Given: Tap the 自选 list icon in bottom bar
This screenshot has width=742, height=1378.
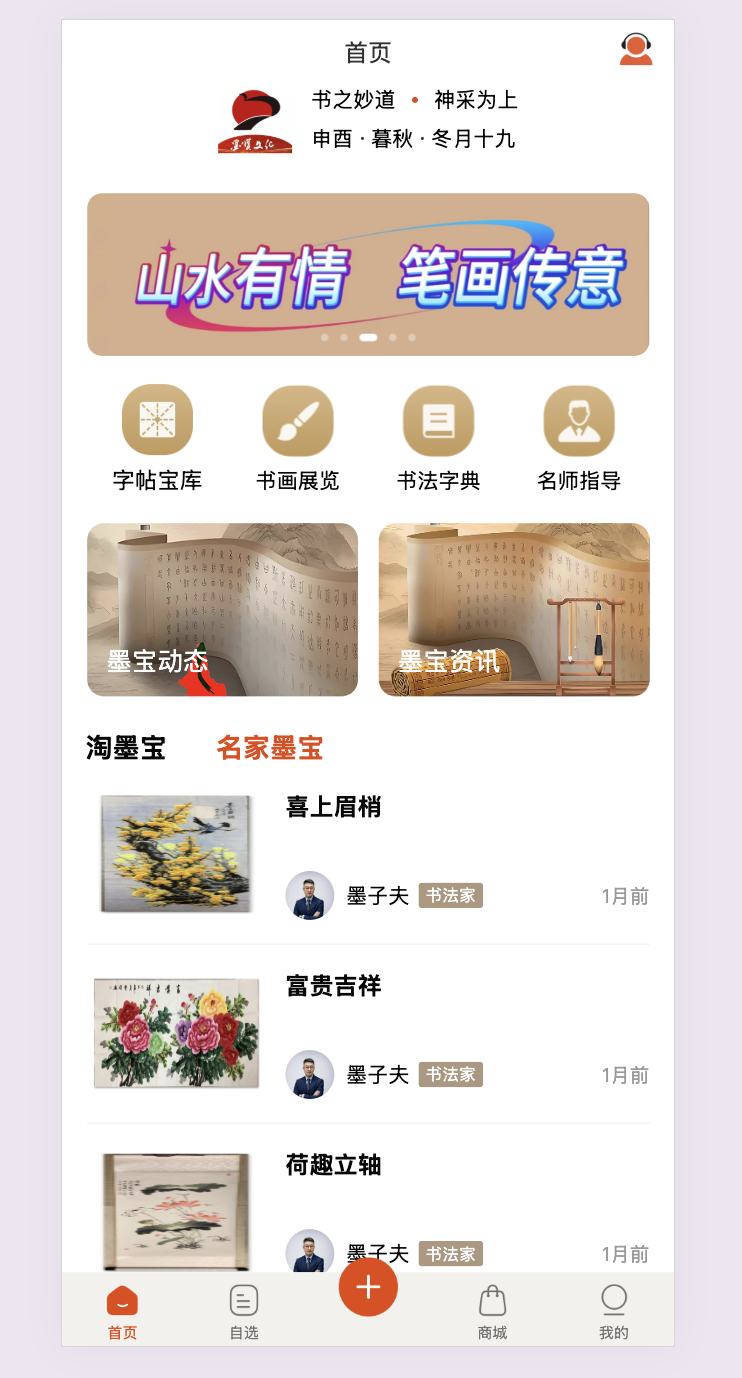Looking at the screenshot, I should [x=244, y=1309].
